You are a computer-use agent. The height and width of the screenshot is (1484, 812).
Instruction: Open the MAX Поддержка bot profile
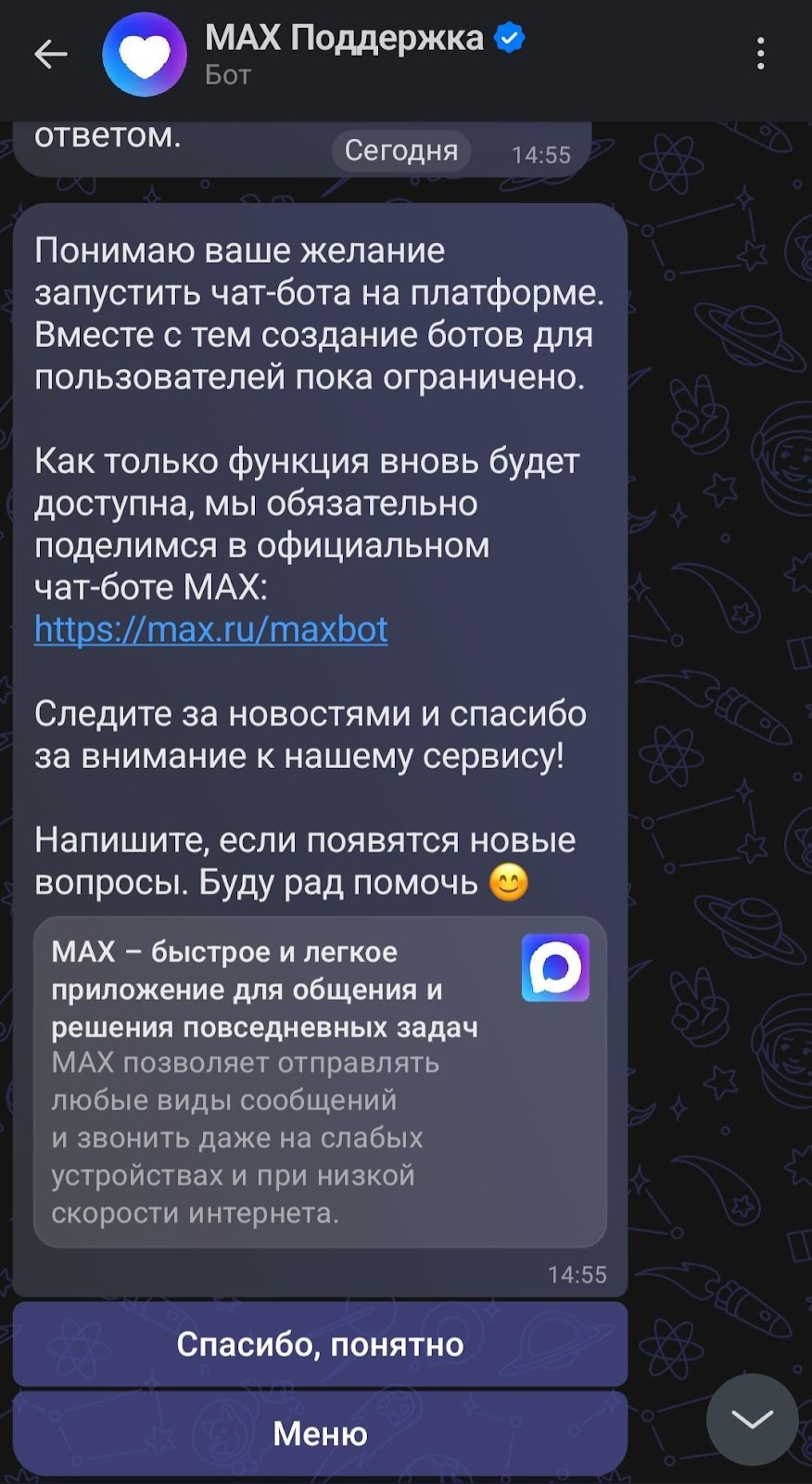click(343, 54)
